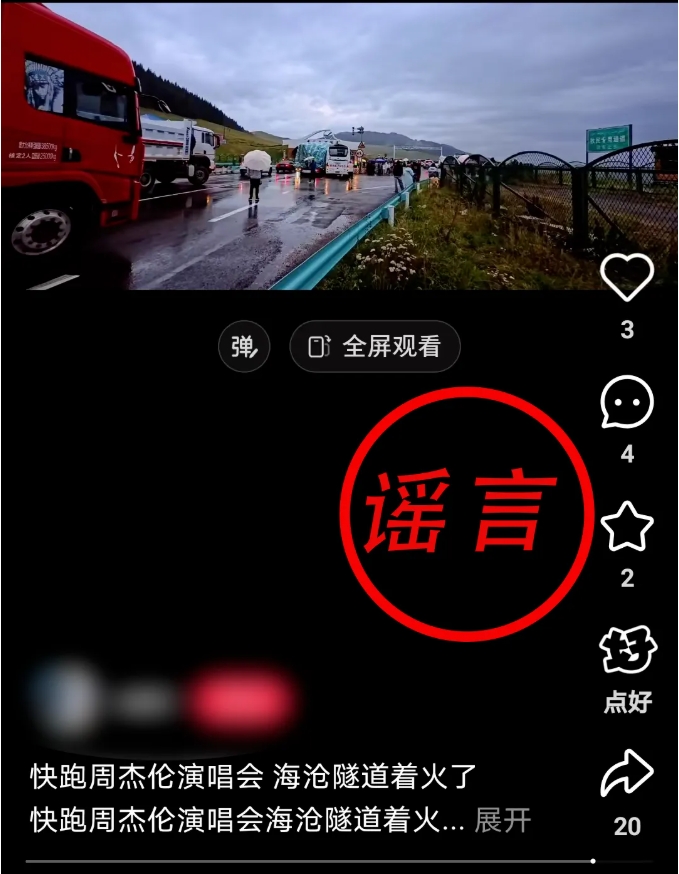Tap the video progress bar

pyautogui.click(x=310, y=860)
